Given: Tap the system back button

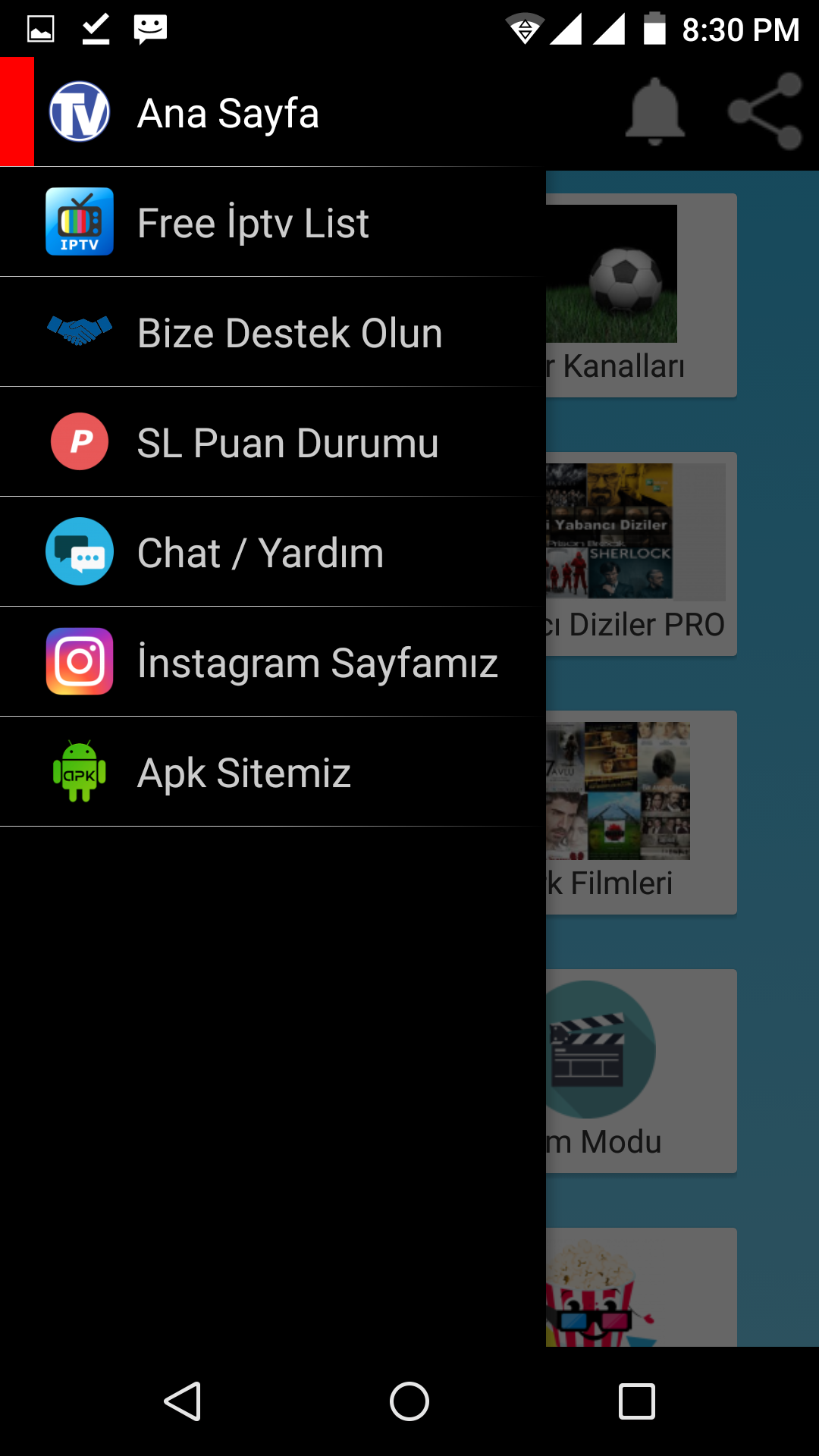Looking at the screenshot, I should (x=182, y=1401).
